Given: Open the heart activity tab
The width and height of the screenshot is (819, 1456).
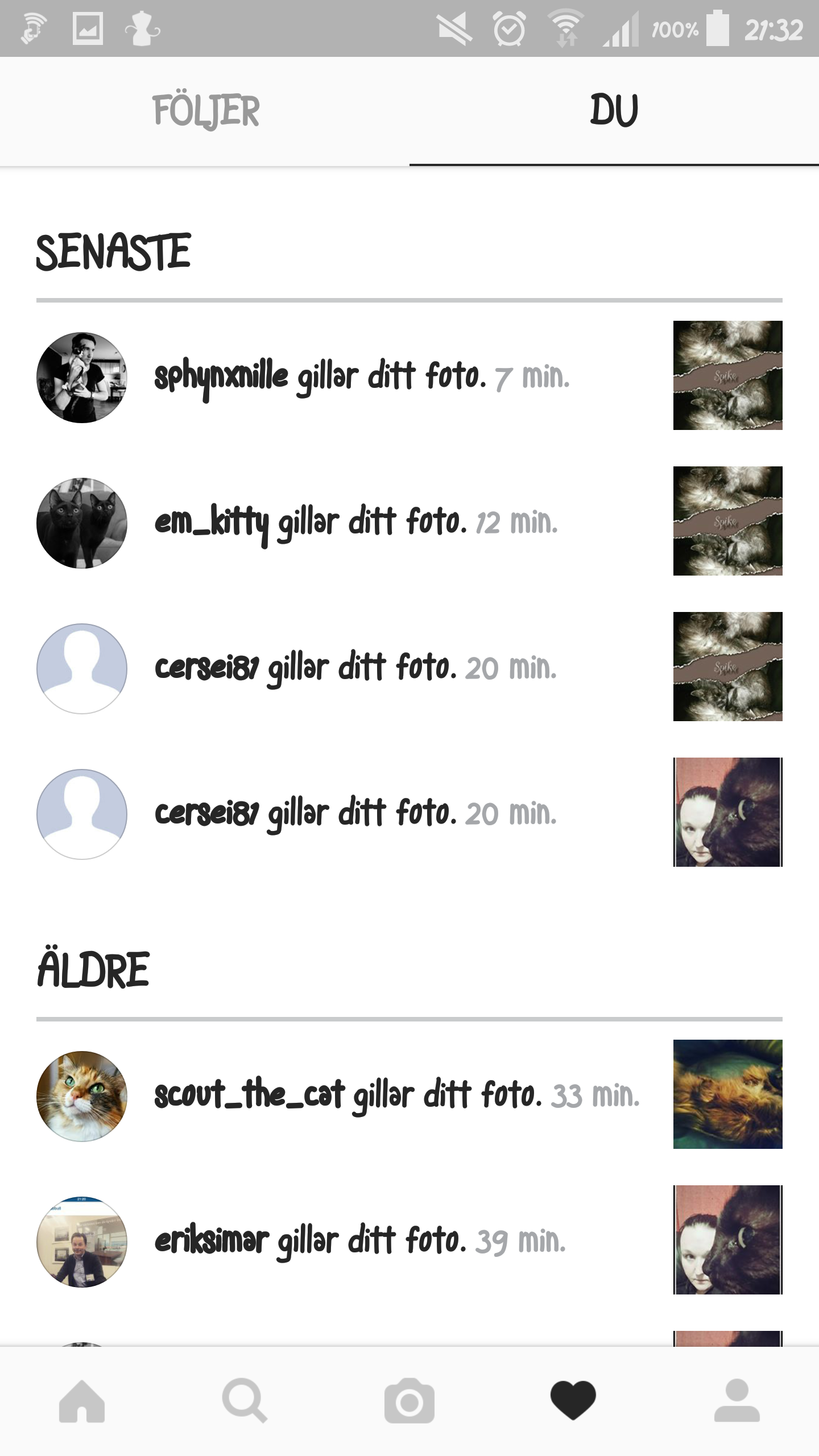Looking at the screenshot, I should [573, 1401].
